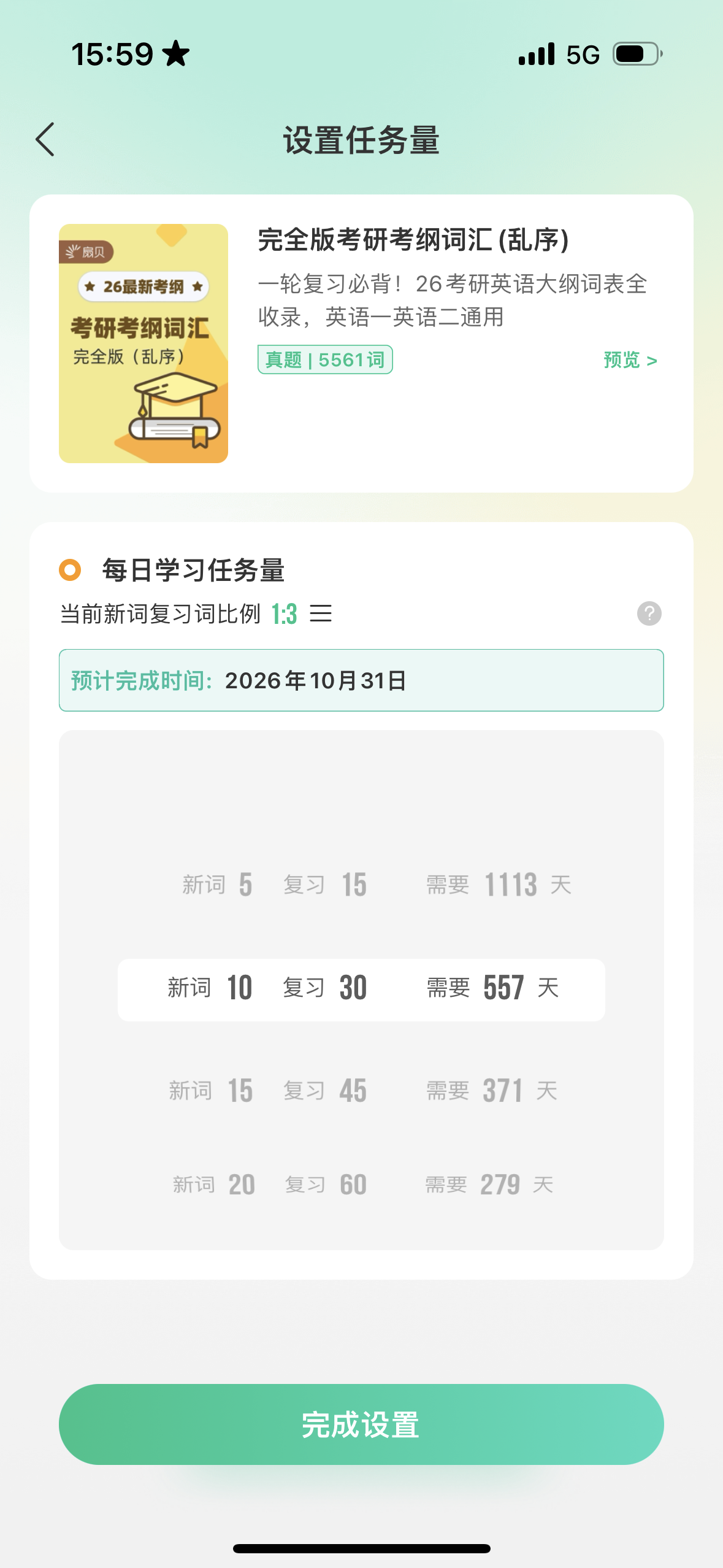The width and height of the screenshot is (723, 1568).
Task: Confirm with the 完成设置 button
Action: point(361,1424)
